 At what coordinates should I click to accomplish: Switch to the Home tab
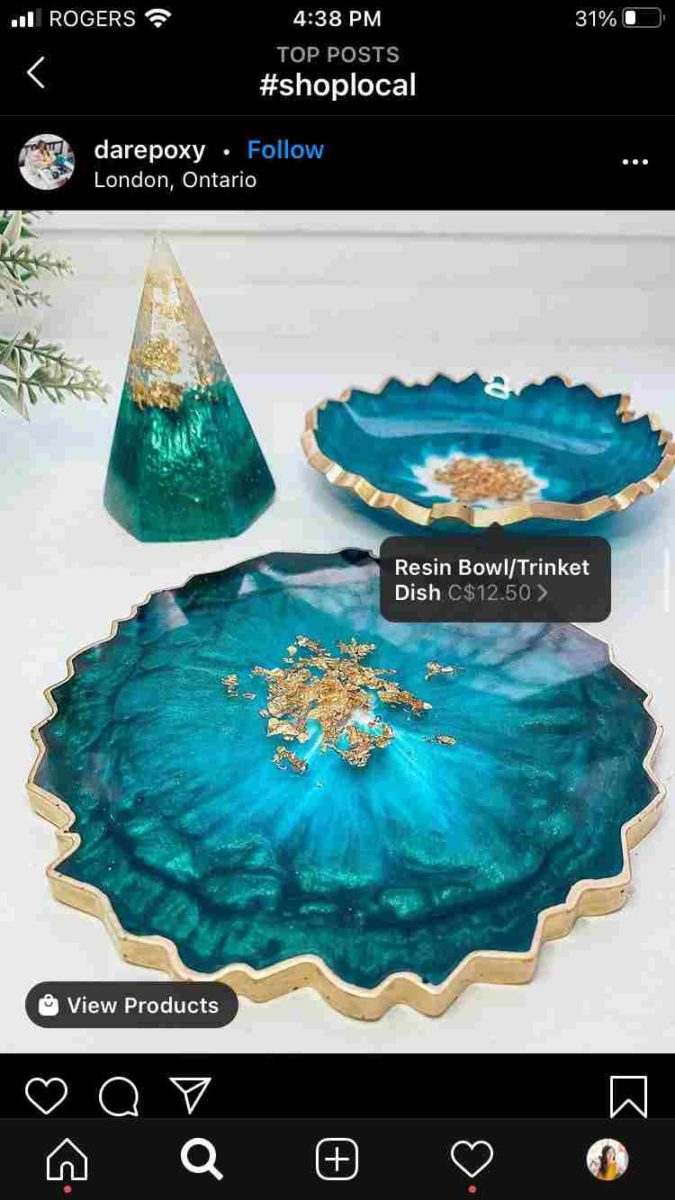(x=67, y=1160)
